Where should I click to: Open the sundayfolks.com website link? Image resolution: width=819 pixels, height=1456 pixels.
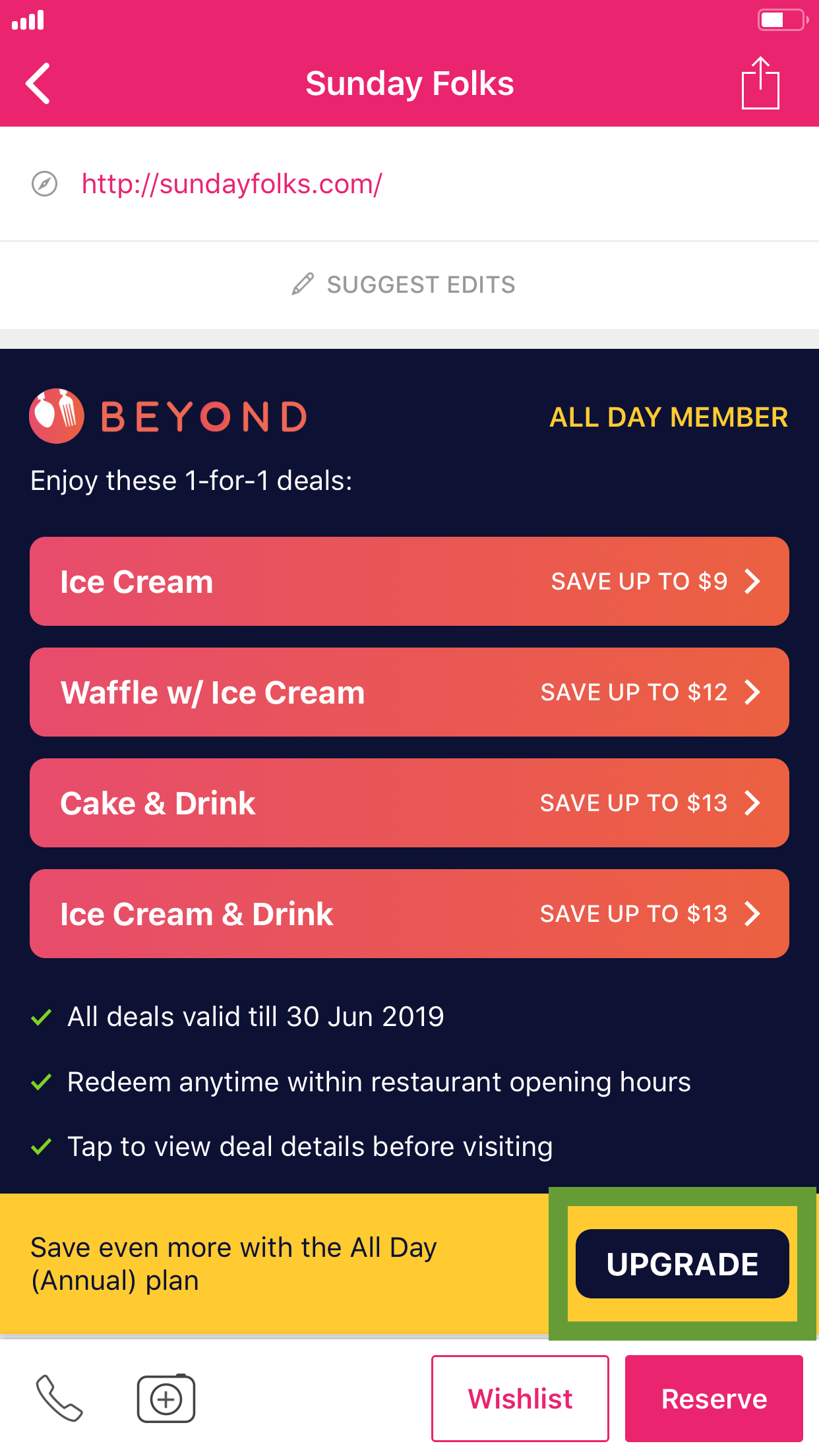point(231,184)
